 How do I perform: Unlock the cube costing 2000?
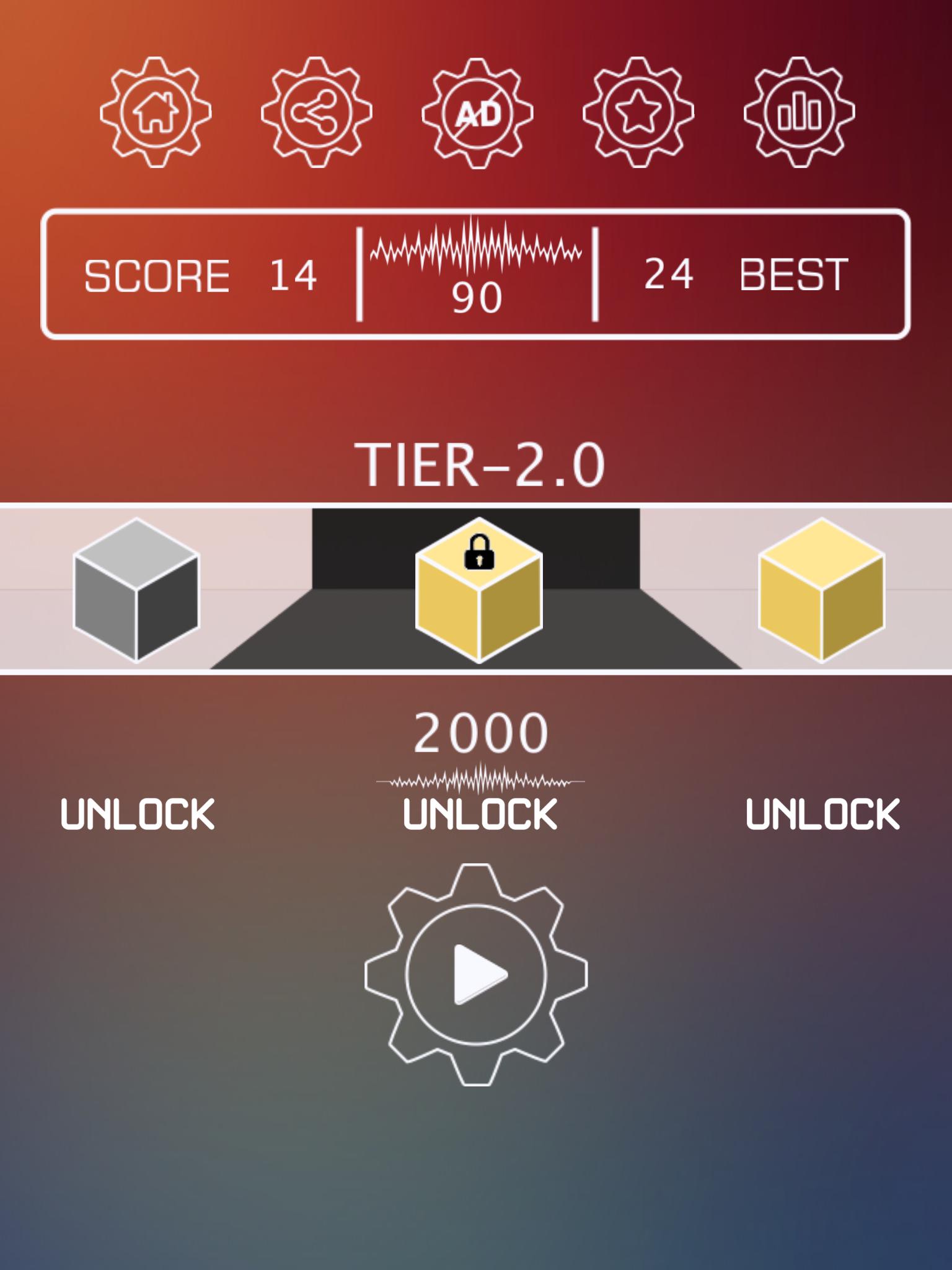(480, 814)
